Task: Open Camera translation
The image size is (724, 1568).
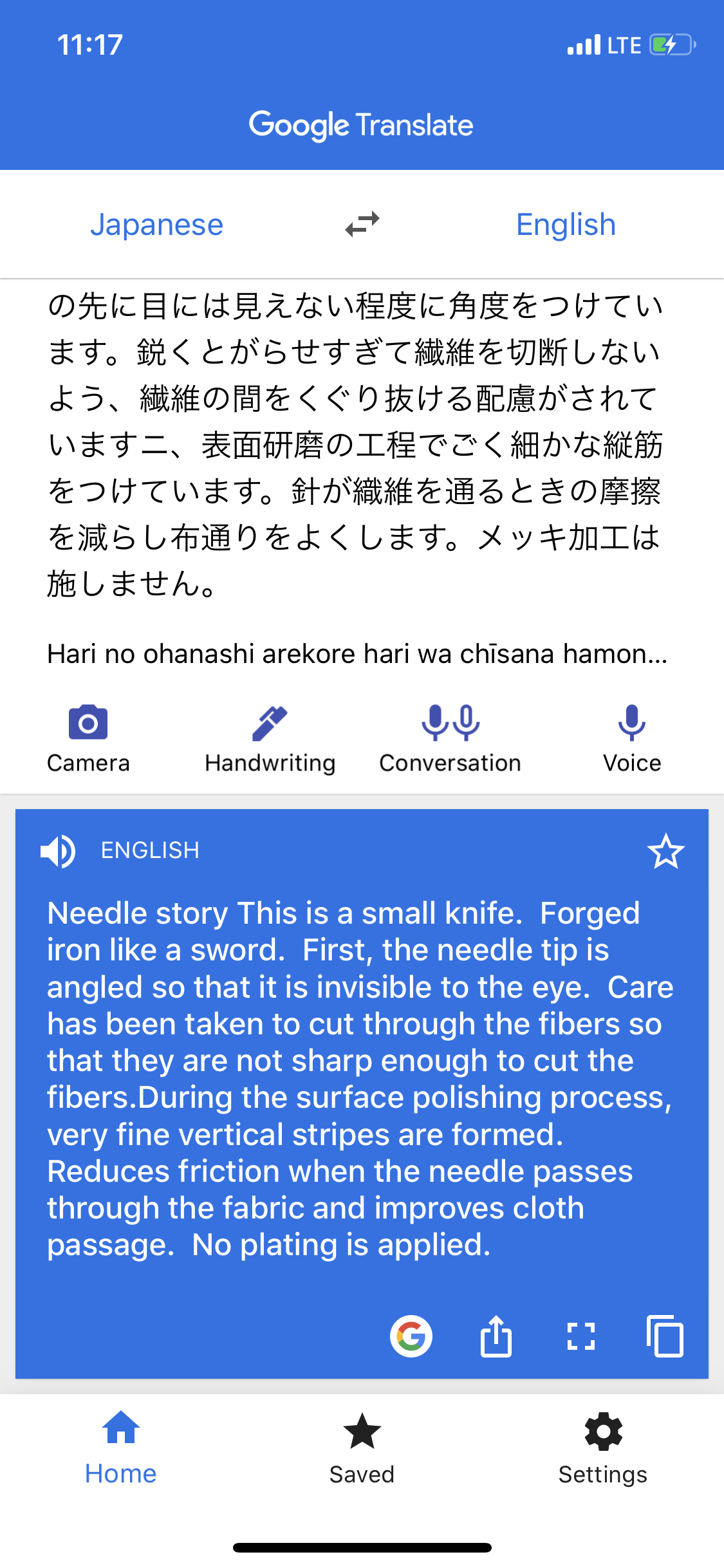Action: point(88,738)
